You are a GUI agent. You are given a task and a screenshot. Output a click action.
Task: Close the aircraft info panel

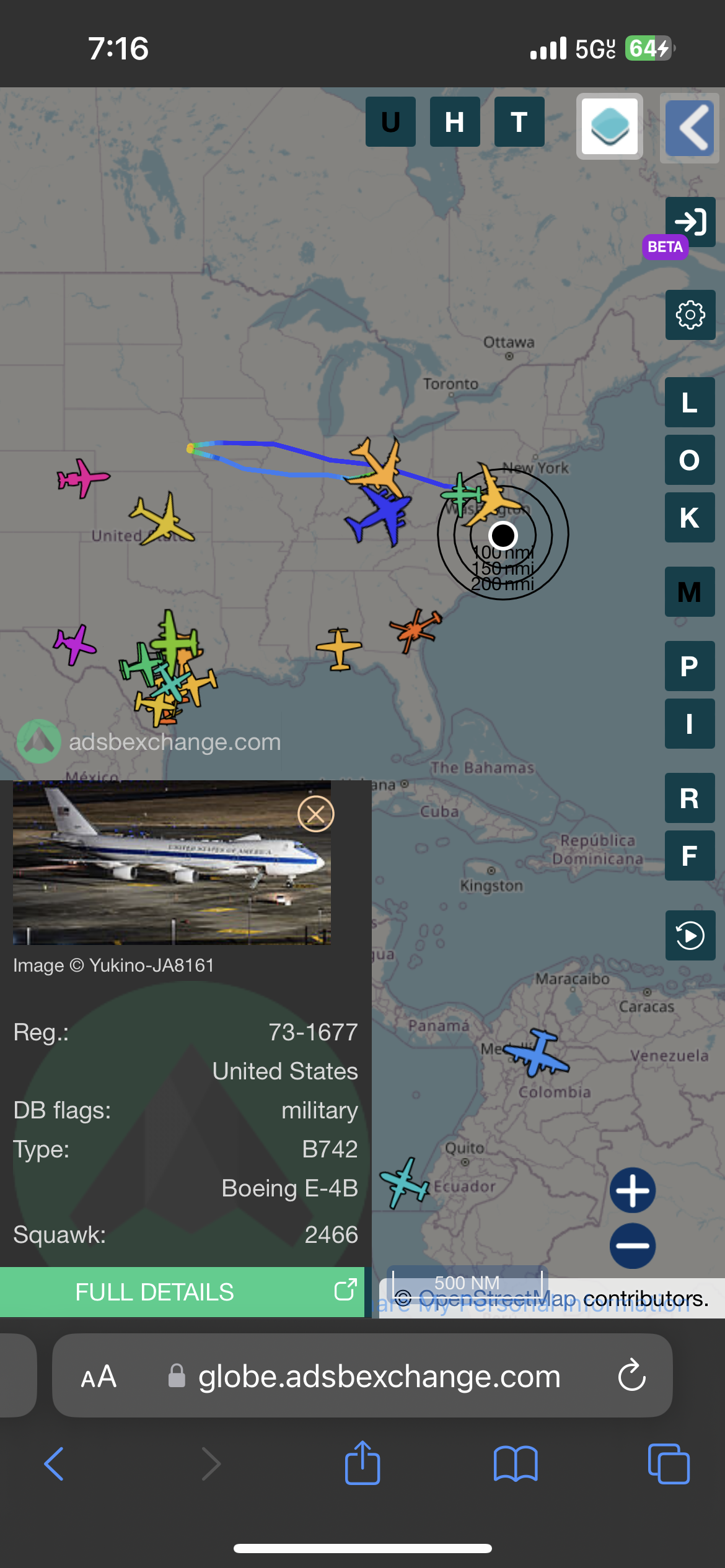click(316, 814)
